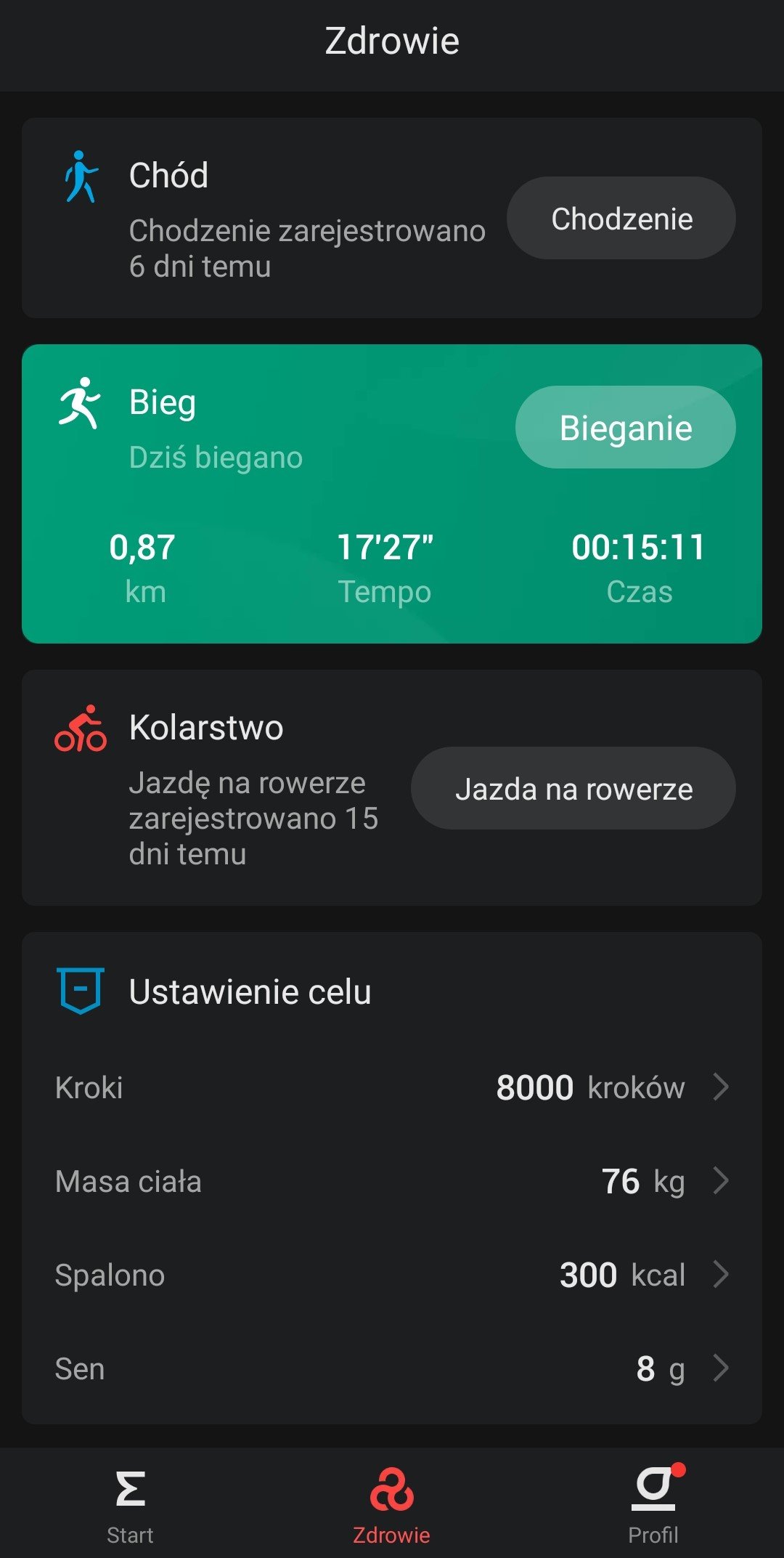This screenshot has width=784, height=1558.
Task: Edit the Masa ciała goal of 76 kg
Action: pyautogui.click(x=392, y=1181)
